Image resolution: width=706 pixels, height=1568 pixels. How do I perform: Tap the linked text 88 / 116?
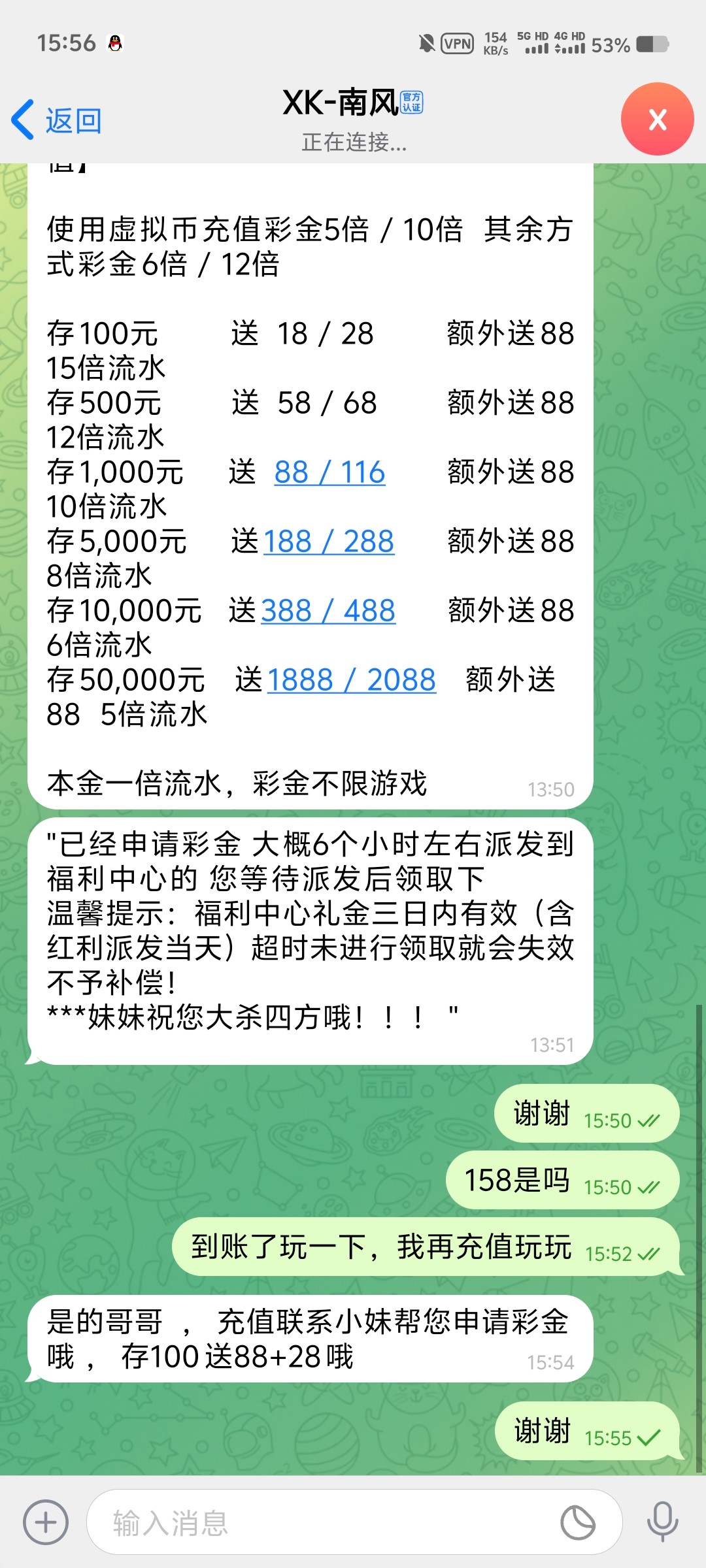pos(329,472)
